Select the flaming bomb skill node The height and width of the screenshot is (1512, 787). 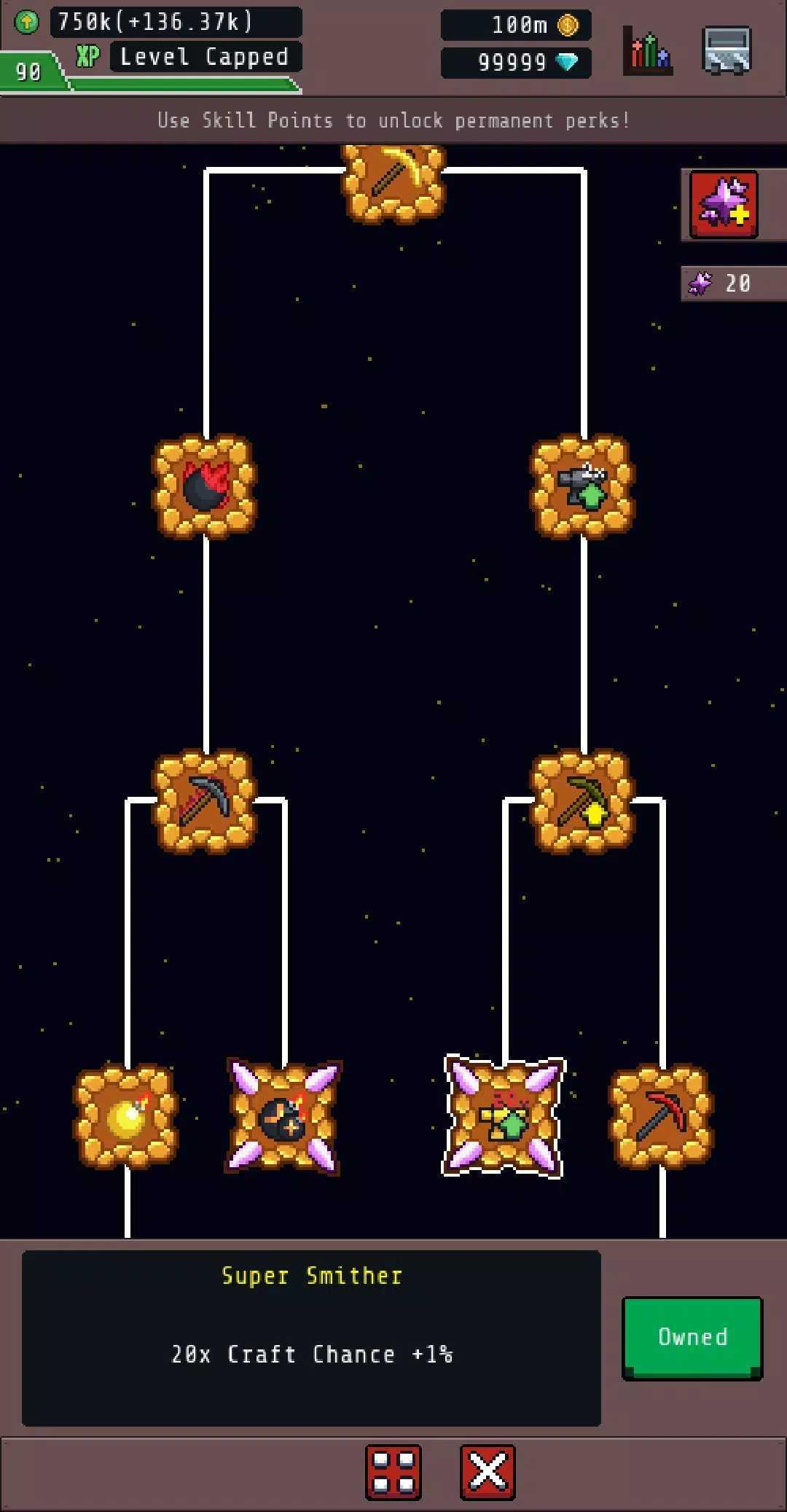click(x=205, y=487)
